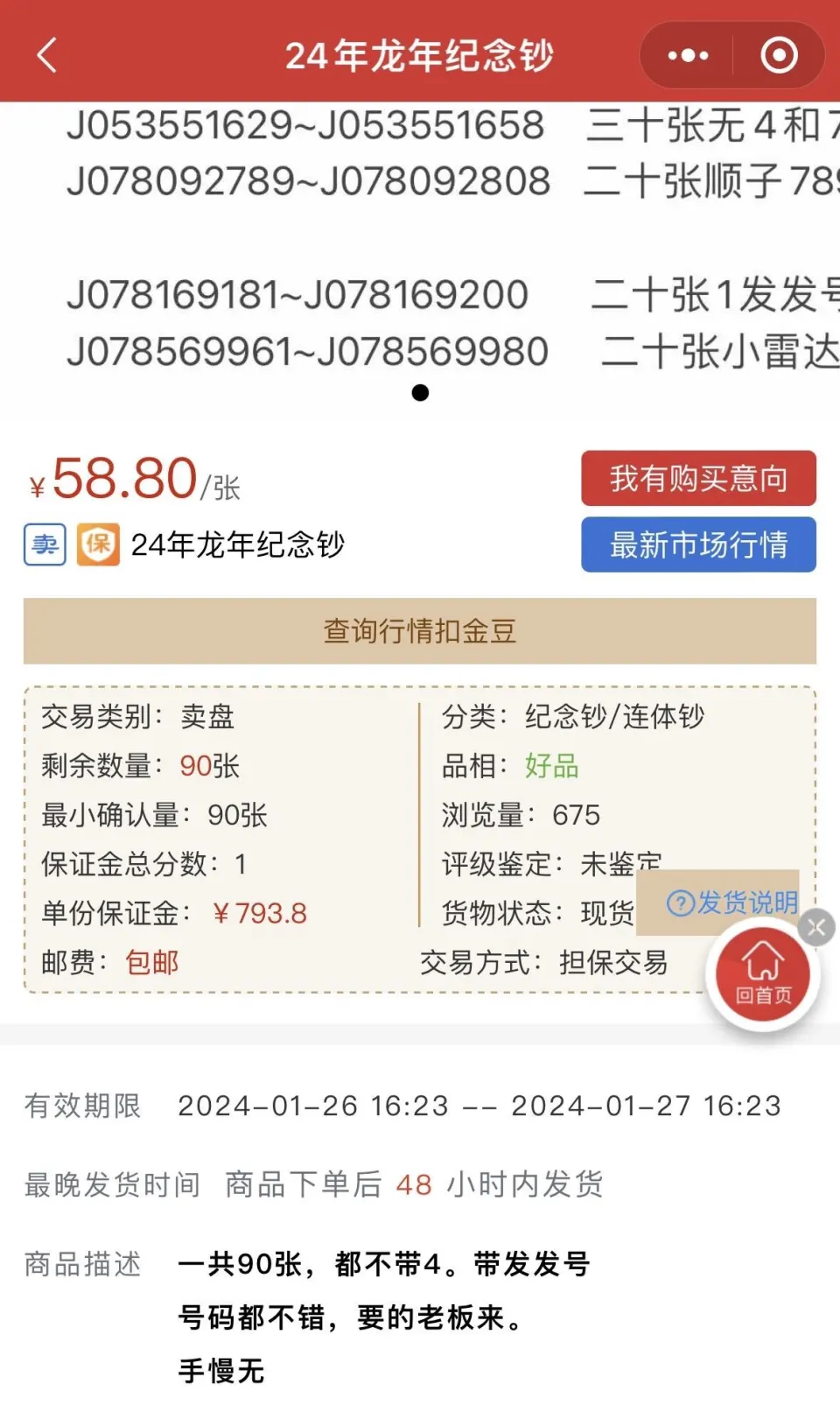Open 最新市场行情 market trends
This screenshot has height=1419, width=840.
(698, 544)
